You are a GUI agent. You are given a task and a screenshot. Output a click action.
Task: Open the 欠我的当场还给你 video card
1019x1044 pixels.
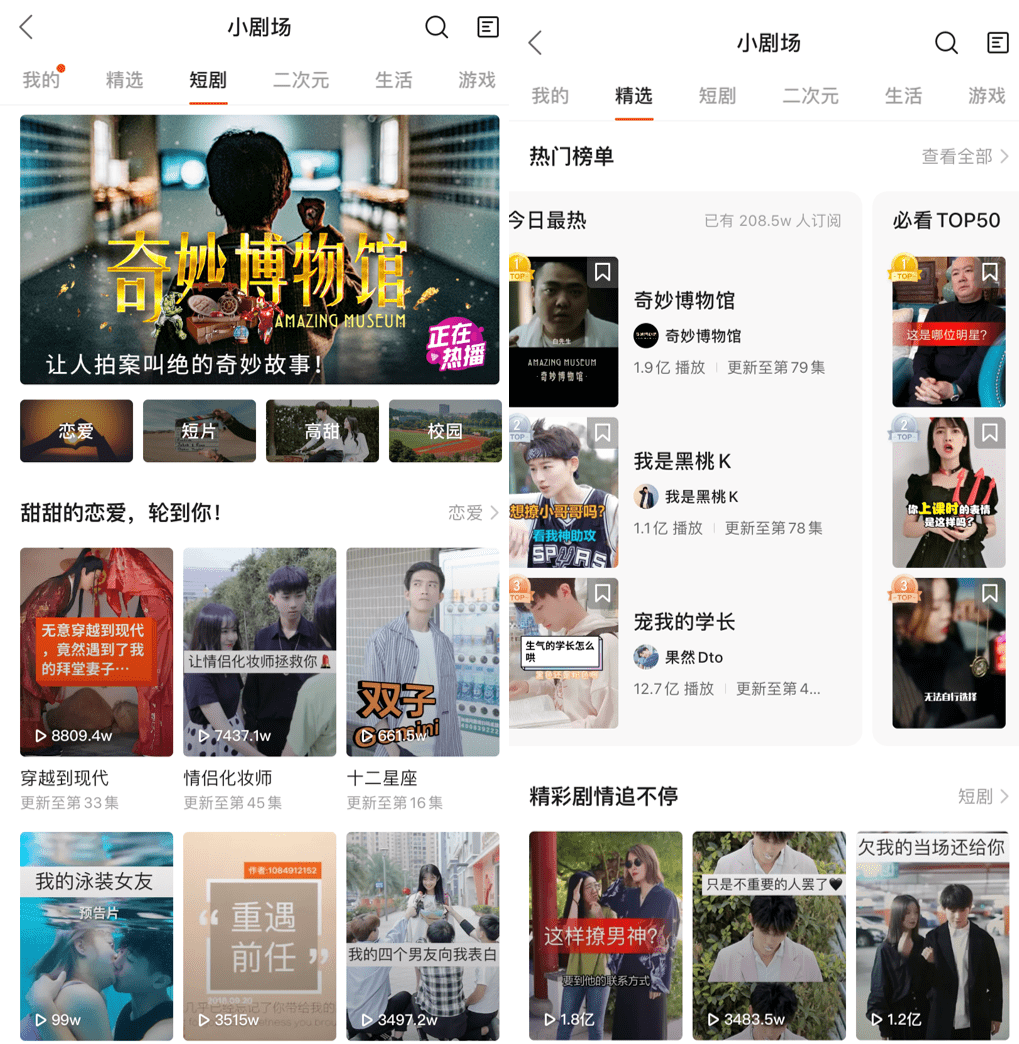point(932,935)
